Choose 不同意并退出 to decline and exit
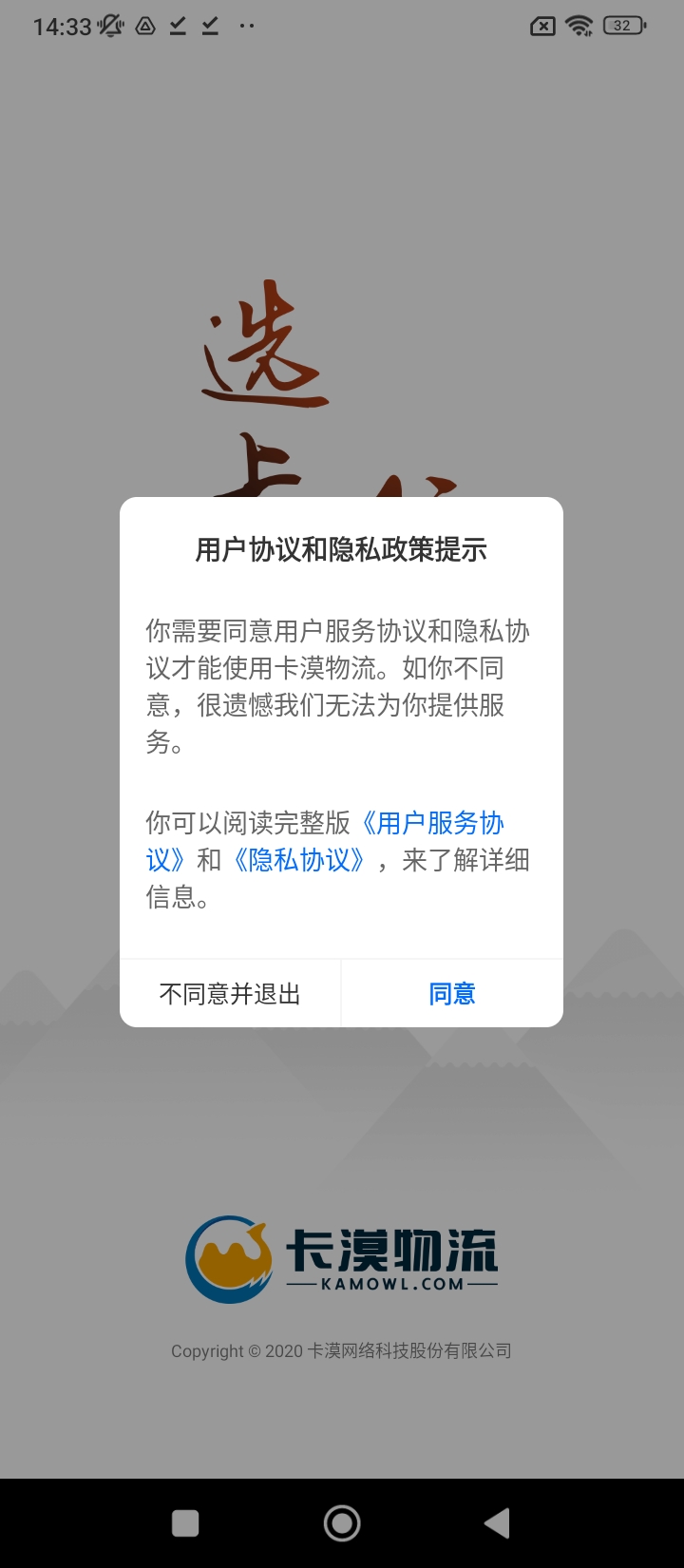The width and height of the screenshot is (684, 1568). click(230, 994)
